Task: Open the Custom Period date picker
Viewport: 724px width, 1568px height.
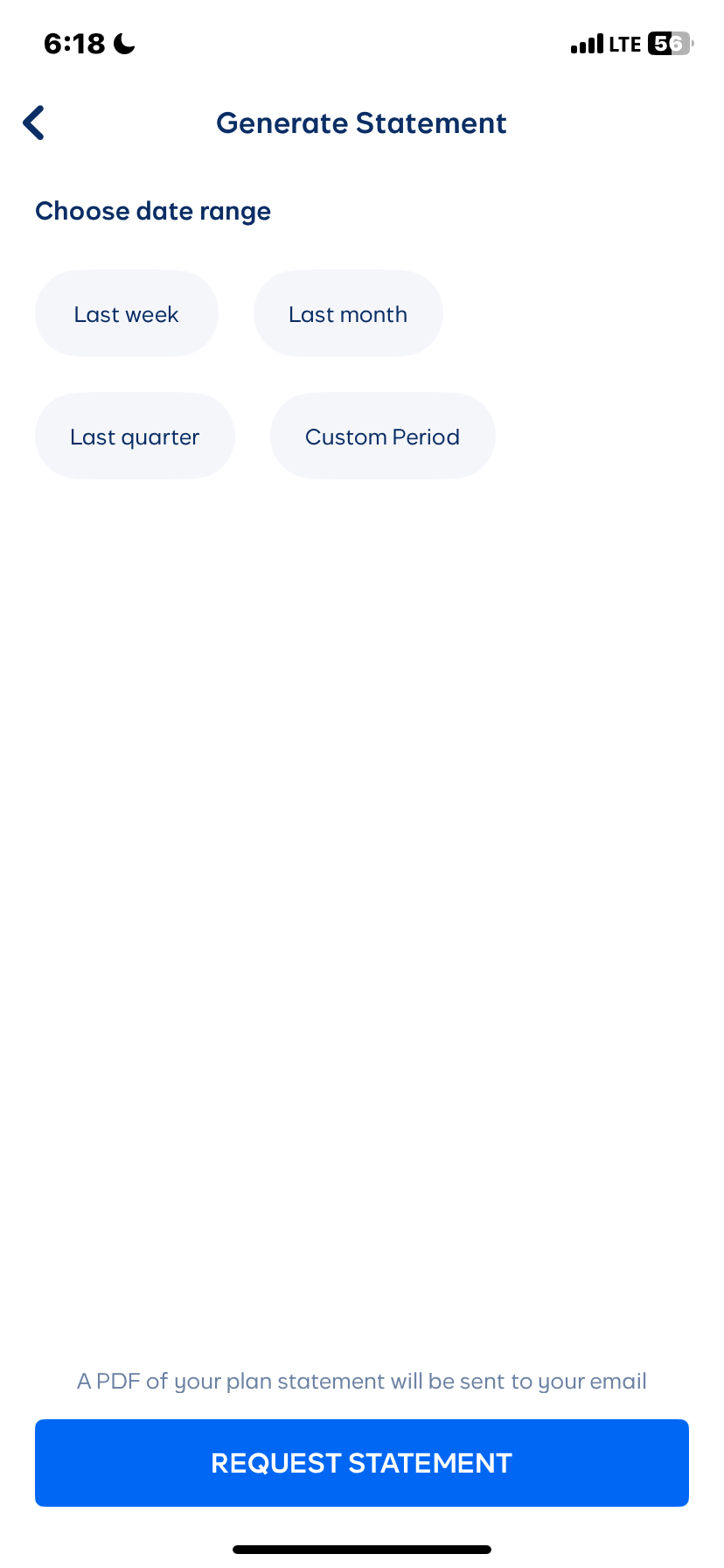Action: (x=382, y=436)
